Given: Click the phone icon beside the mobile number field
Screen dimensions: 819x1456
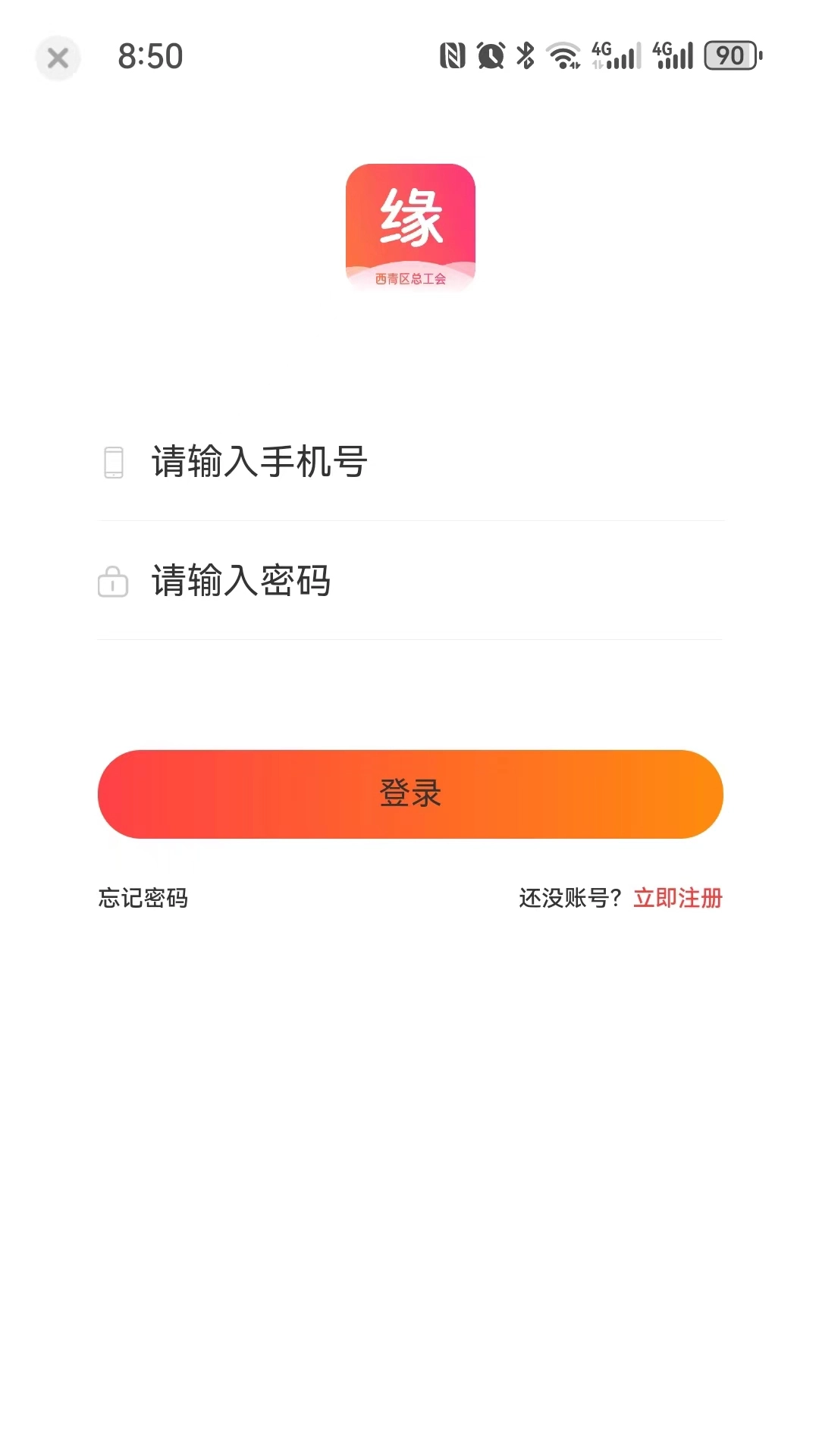Looking at the screenshot, I should pyautogui.click(x=114, y=463).
